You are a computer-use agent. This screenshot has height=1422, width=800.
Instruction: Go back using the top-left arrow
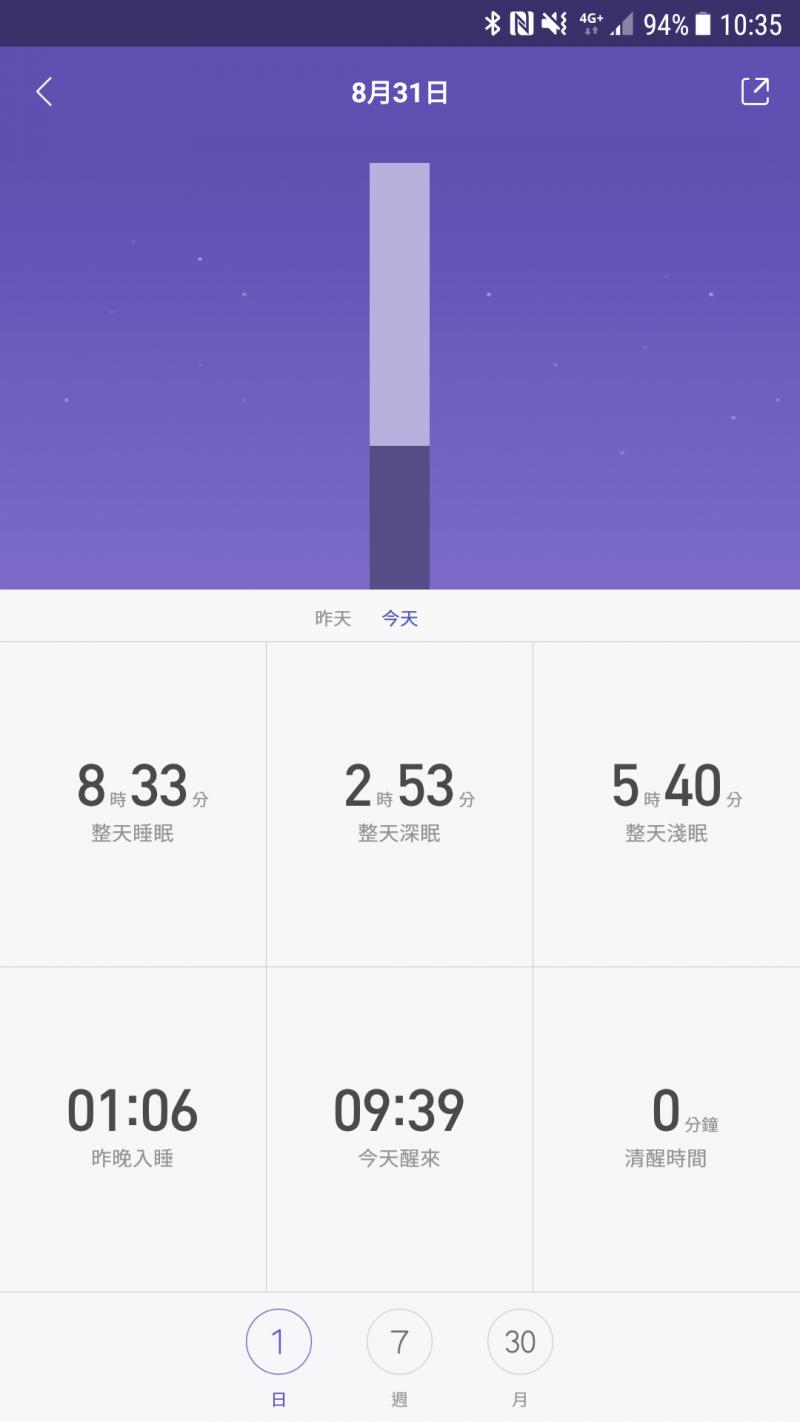(x=44, y=92)
